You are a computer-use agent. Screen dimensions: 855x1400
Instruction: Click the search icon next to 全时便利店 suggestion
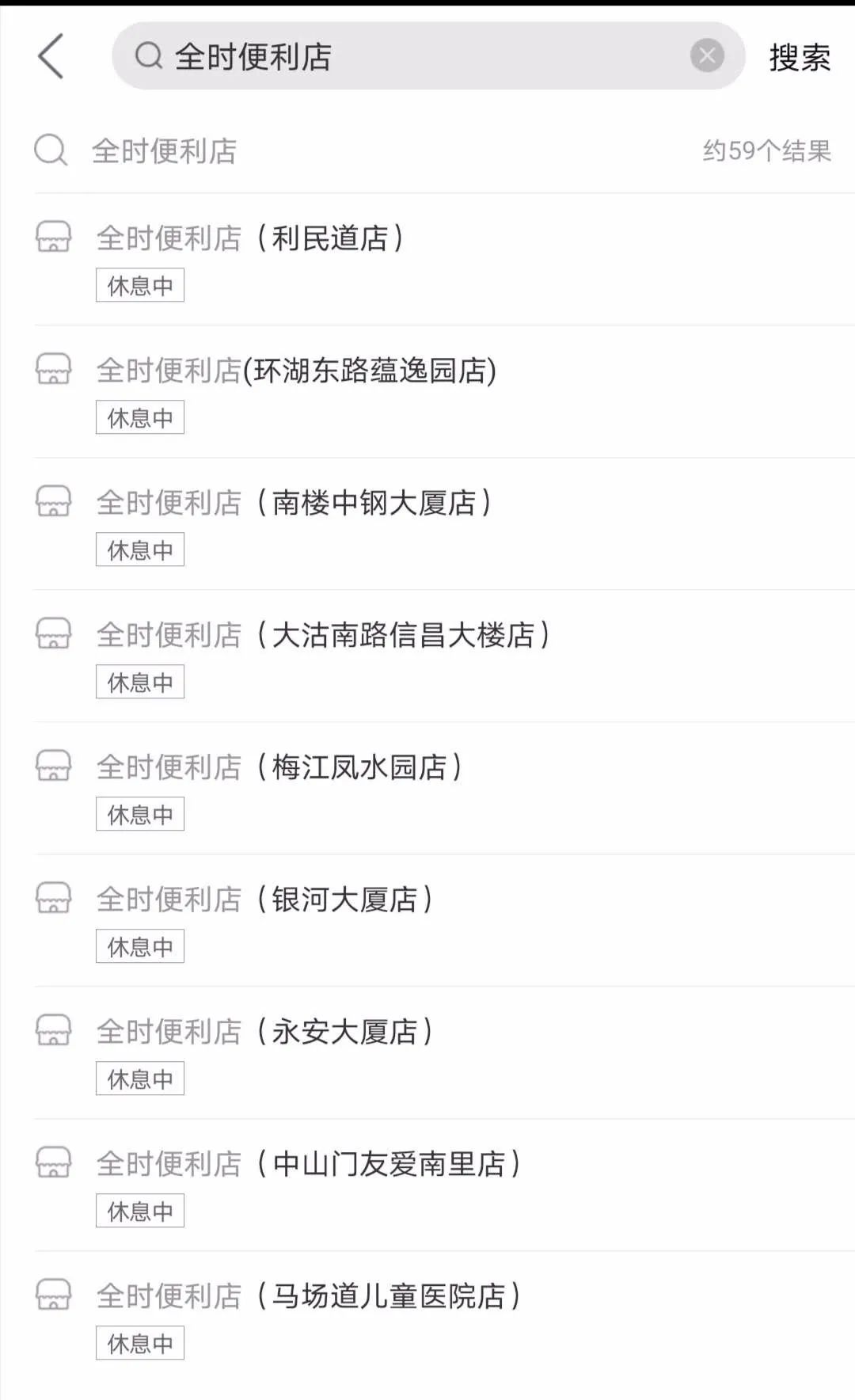pos(50,149)
